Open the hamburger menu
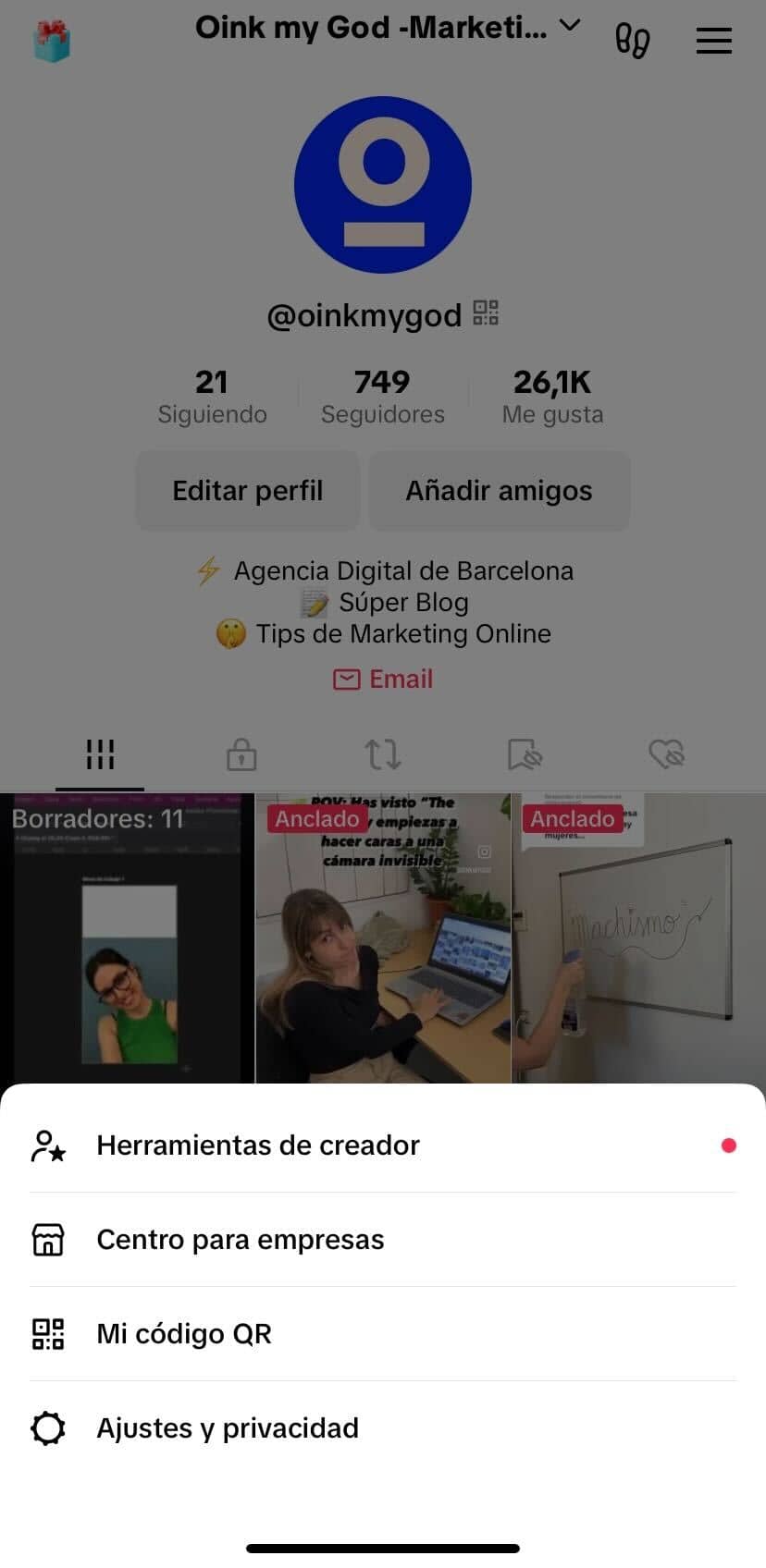766x1568 pixels. pyautogui.click(x=713, y=40)
